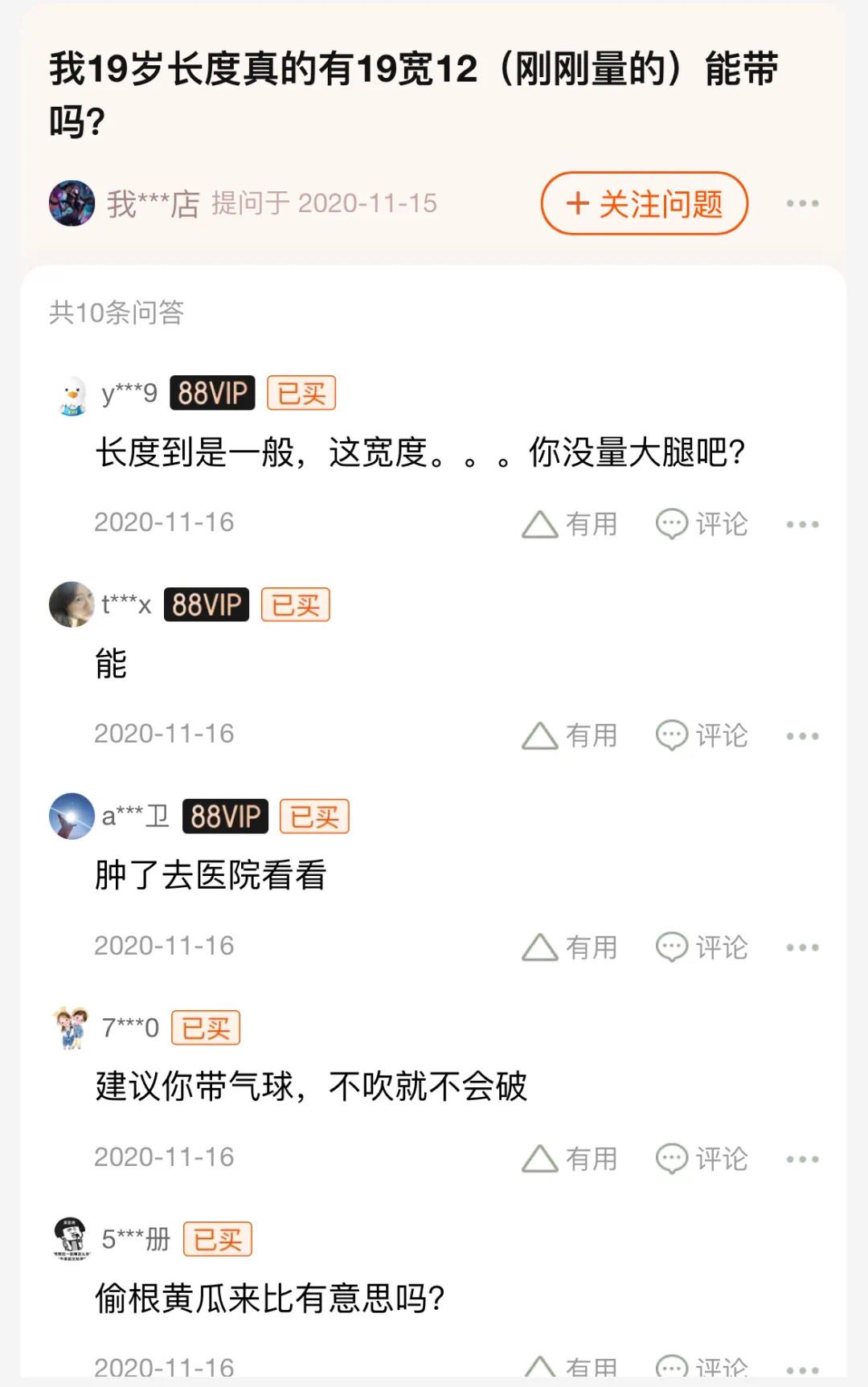Viewport: 868px width, 1387px height.
Task: Select the 已买 badge on t***x's answer
Action: pyautogui.click(x=296, y=605)
